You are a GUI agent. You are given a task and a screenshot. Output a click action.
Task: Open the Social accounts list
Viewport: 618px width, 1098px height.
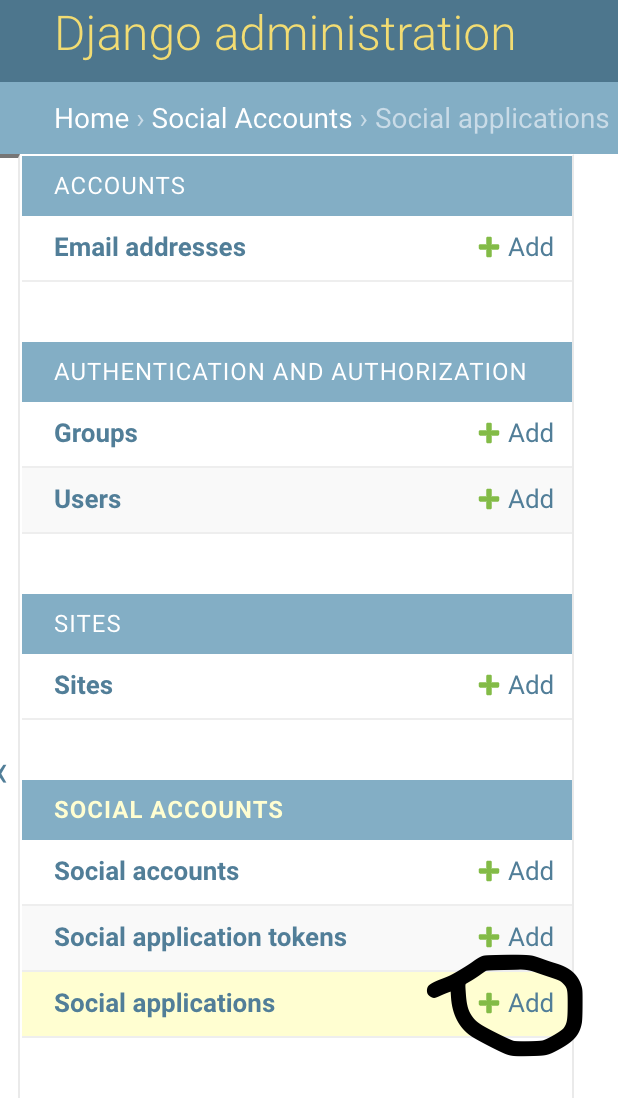click(x=147, y=872)
